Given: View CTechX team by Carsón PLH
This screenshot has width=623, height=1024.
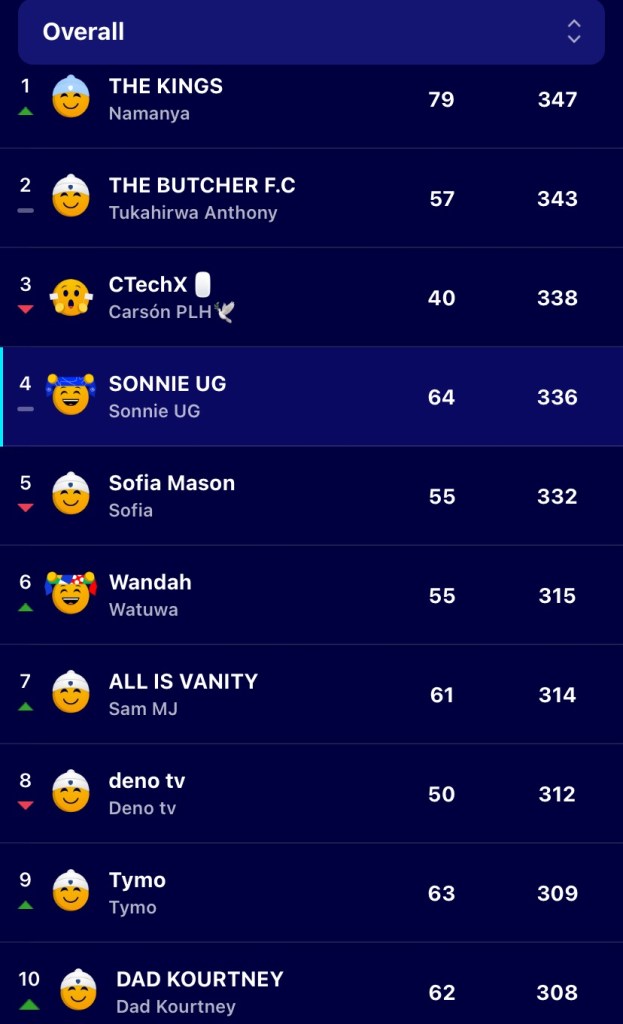Looking at the screenshot, I should (311, 298).
